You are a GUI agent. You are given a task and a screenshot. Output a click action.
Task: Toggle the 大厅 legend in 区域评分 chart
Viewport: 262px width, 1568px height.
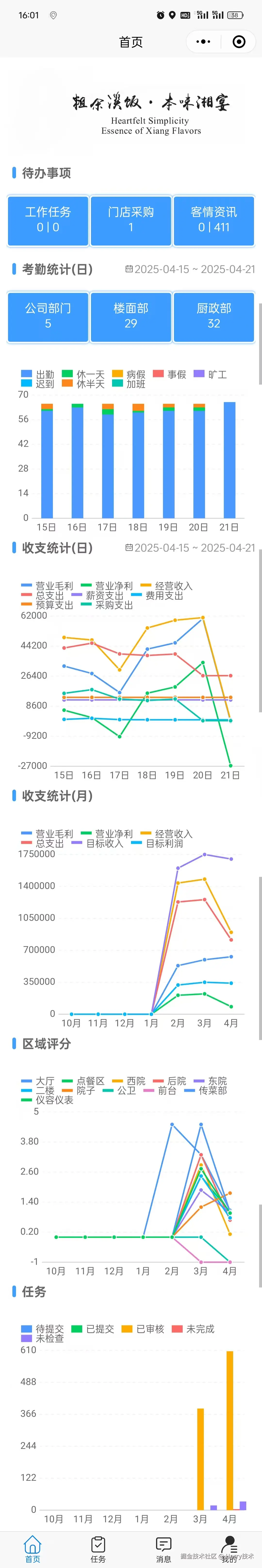[38, 1081]
